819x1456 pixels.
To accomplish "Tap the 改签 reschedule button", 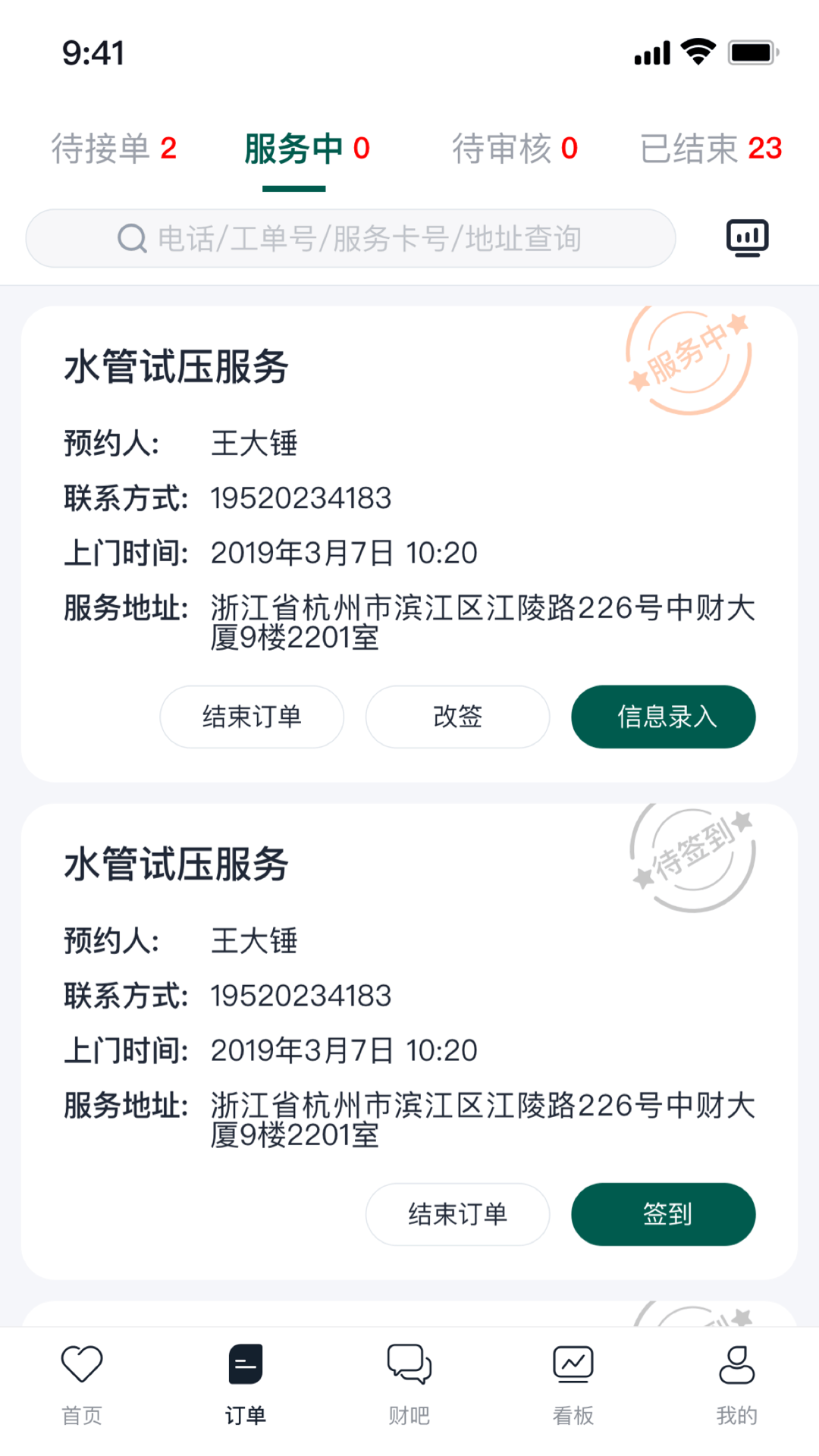I will coord(457,717).
